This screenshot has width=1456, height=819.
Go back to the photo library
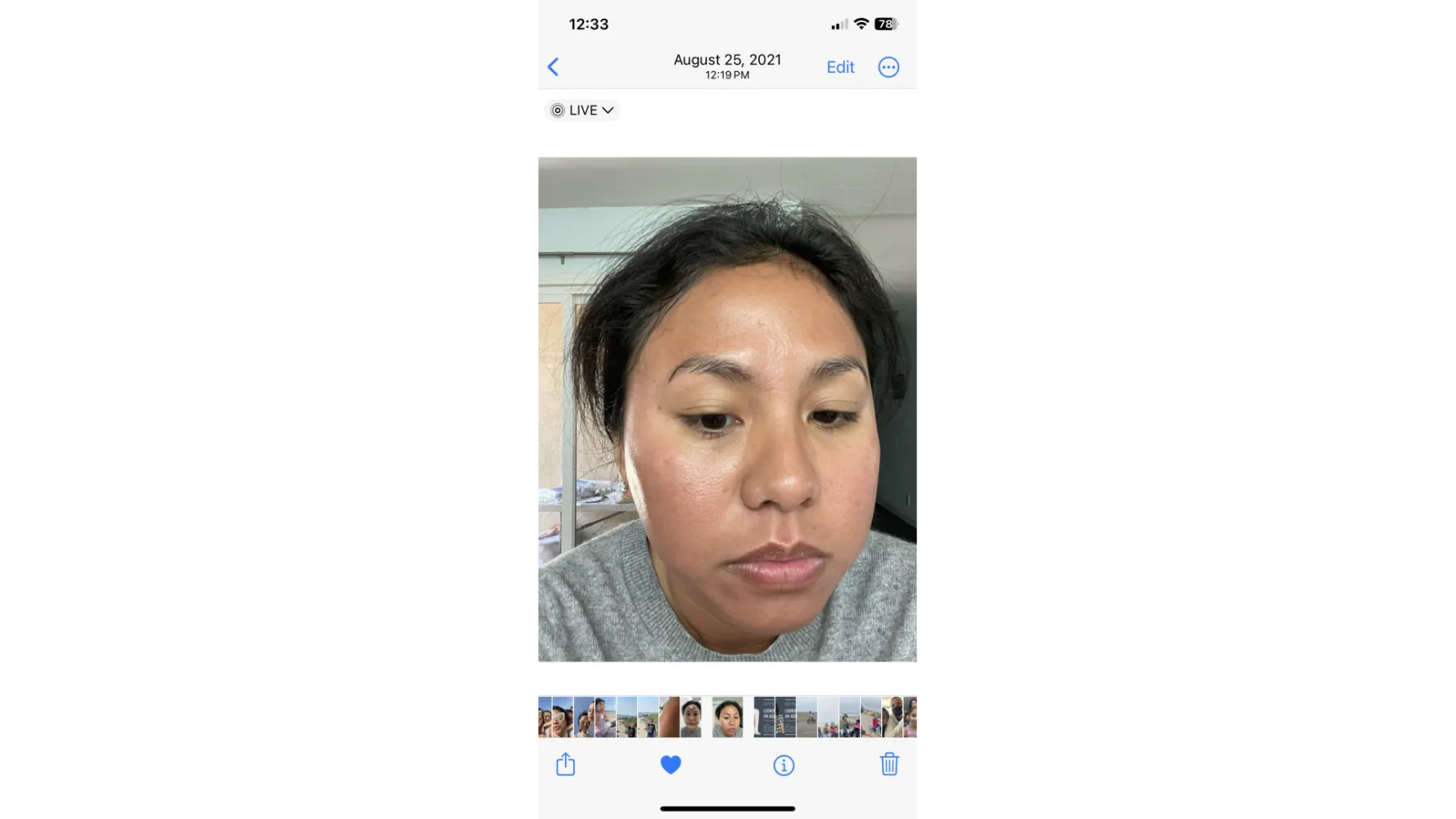[x=554, y=67]
